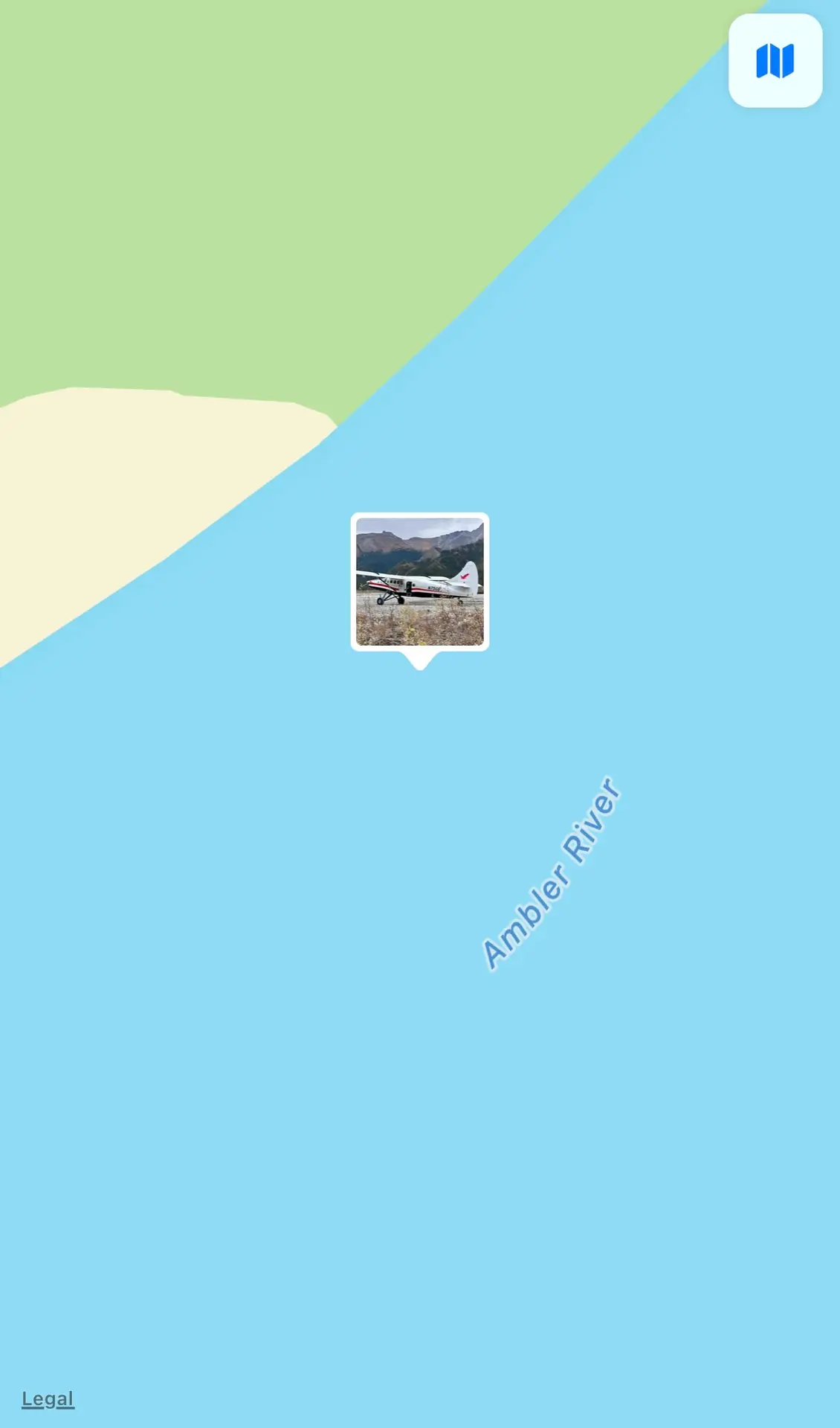
Task: Open the map mode selector button
Action: (775, 61)
